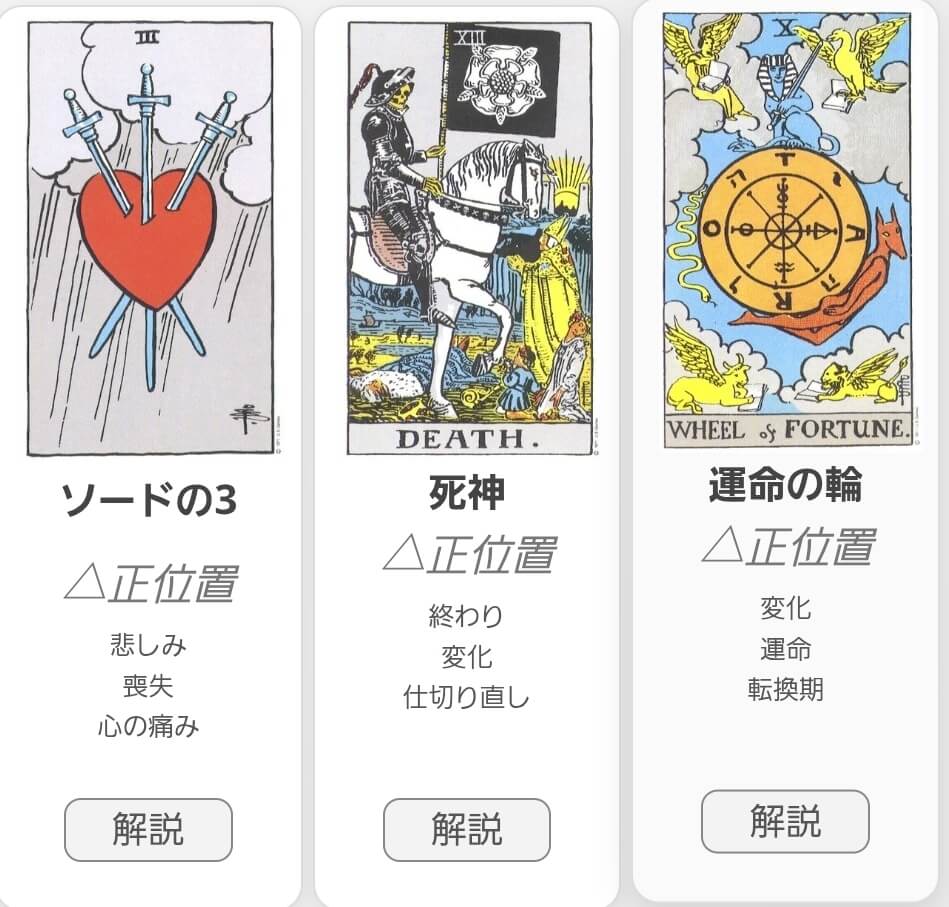Screen dimensions: 949x907
Task: Tap 解説 button under 死神
Action: coord(467,830)
